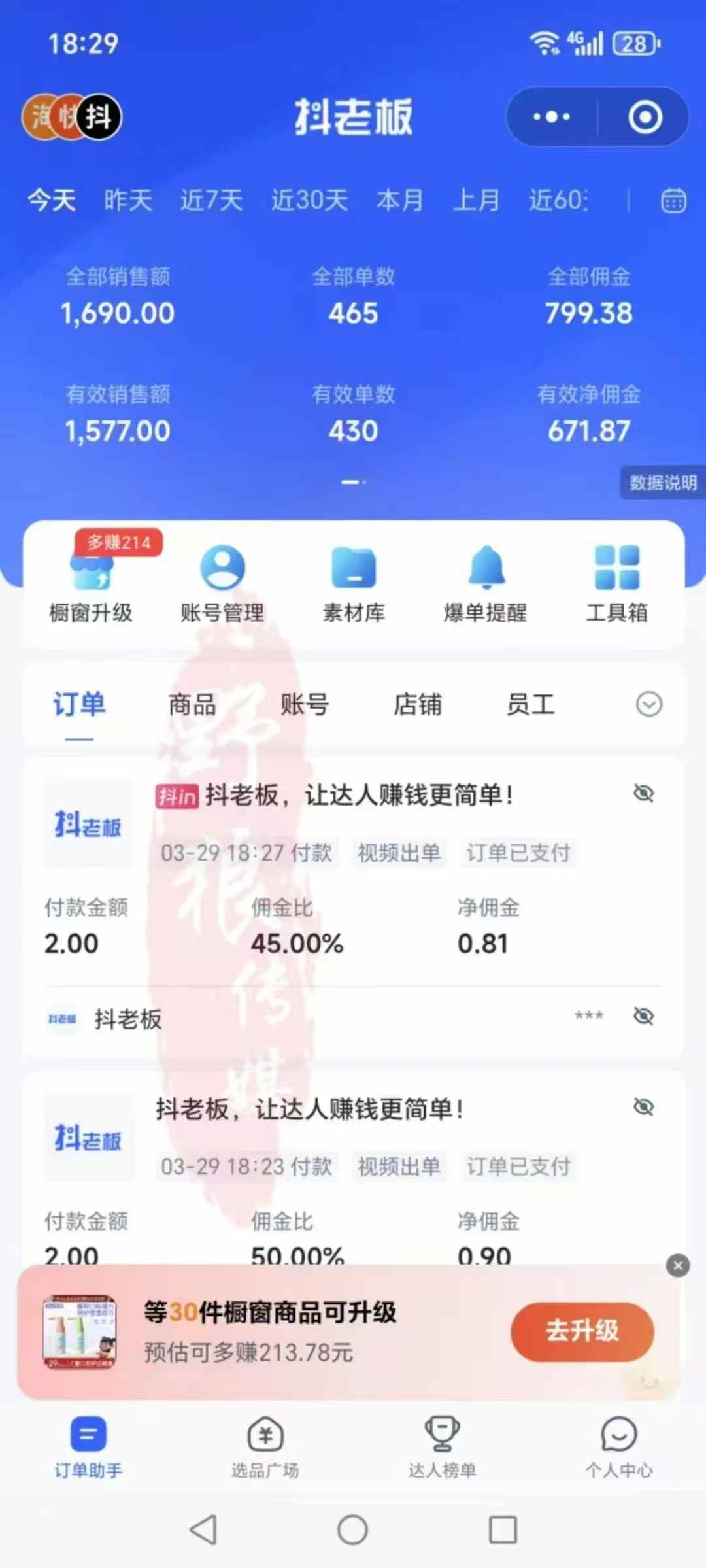Image resolution: width=706 pixels, height=1568 pixels.
Task: Open the calendar date picker
Action: tap(673, 201)
